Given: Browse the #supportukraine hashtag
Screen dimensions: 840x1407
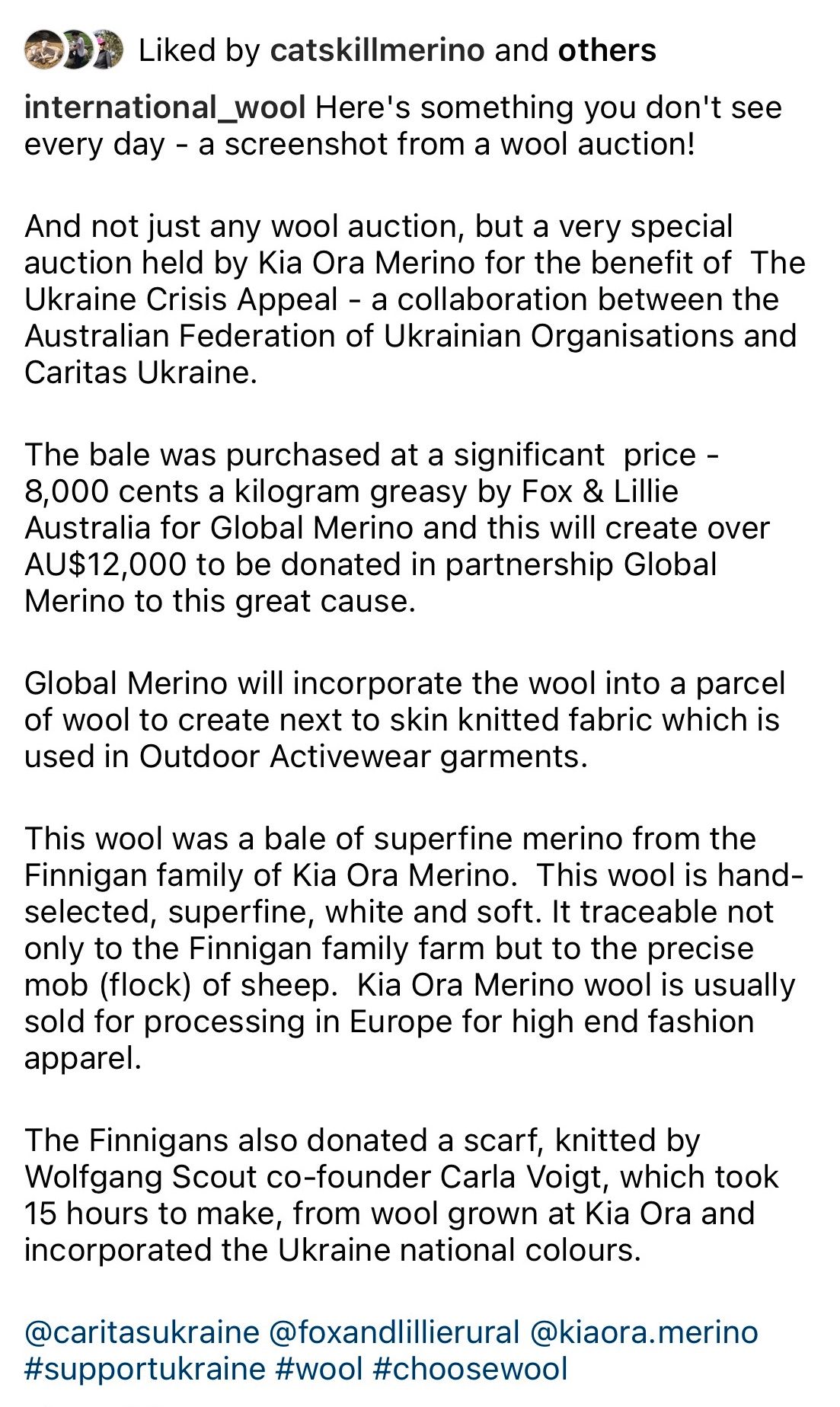Looking at the screenshot, I should (144, 1369).
